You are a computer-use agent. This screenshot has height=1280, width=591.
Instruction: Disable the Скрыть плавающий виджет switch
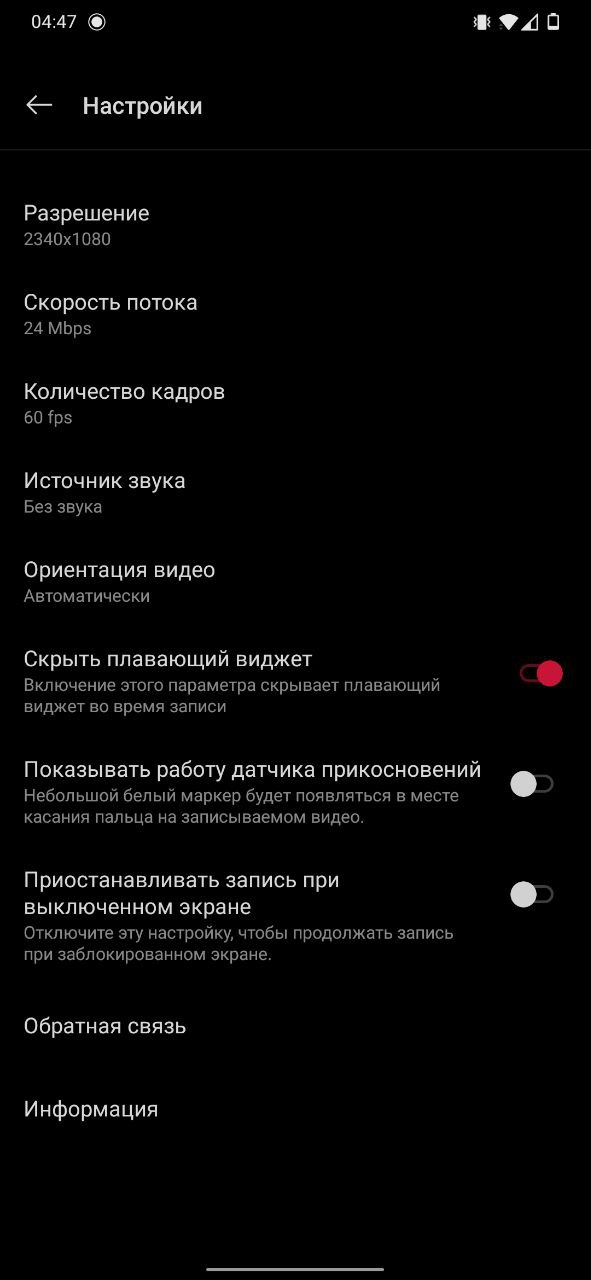point(541,674)
